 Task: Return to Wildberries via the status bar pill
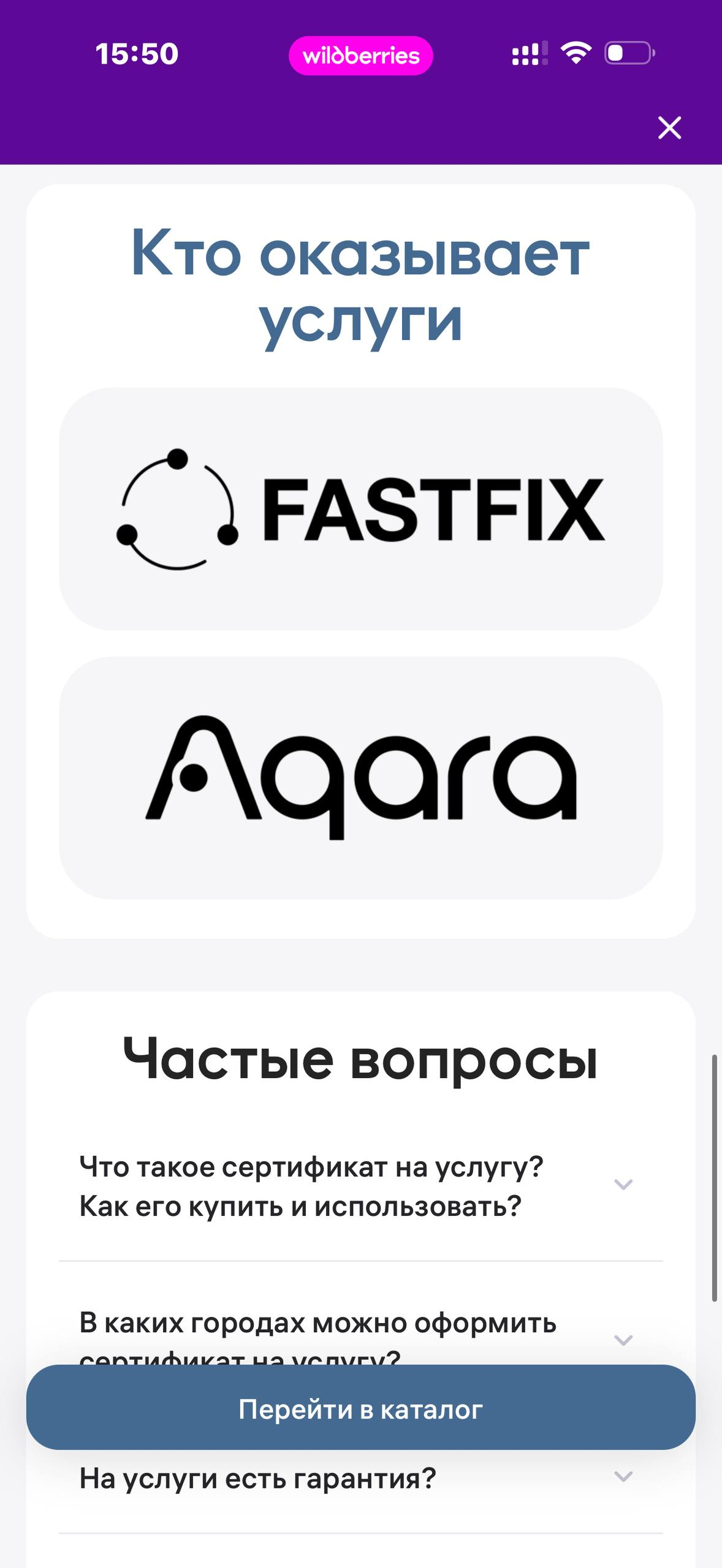pyautogui.click(x=361, y=56)
